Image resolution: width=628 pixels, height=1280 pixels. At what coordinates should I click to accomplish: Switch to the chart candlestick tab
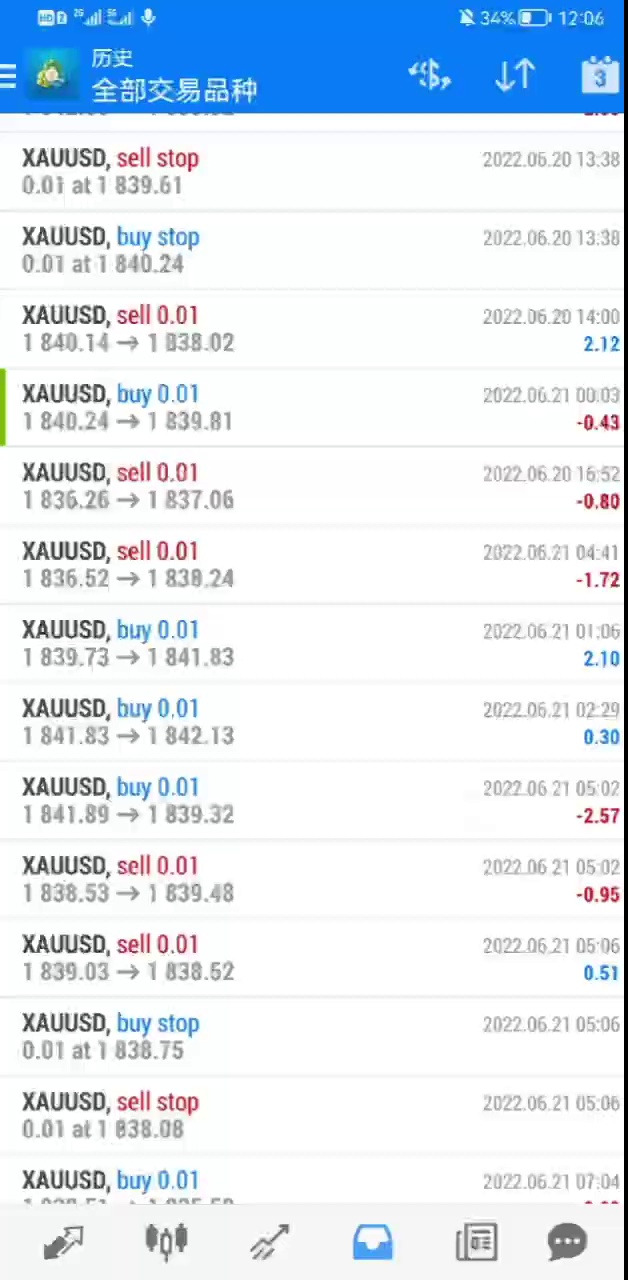166,1242
